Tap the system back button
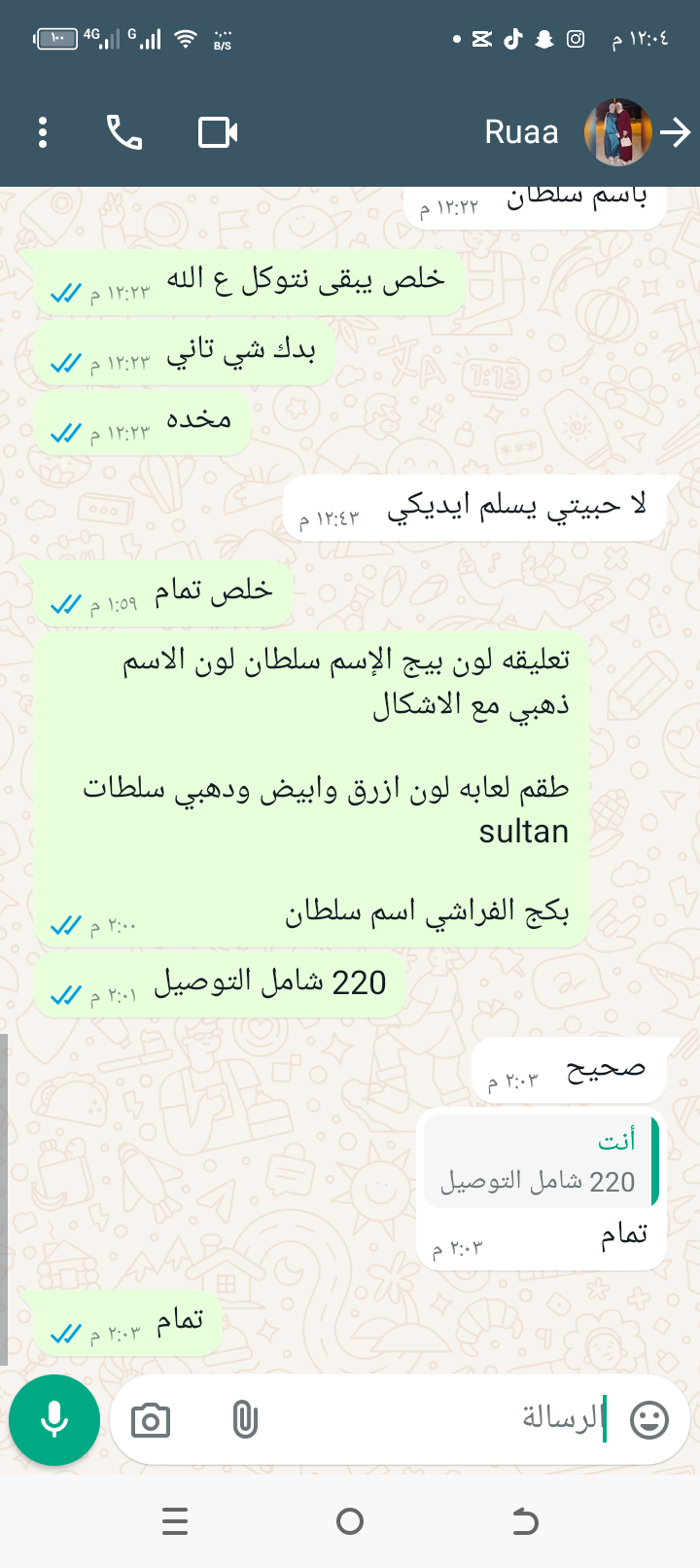700x1568 pixels. pos(525,1521)
